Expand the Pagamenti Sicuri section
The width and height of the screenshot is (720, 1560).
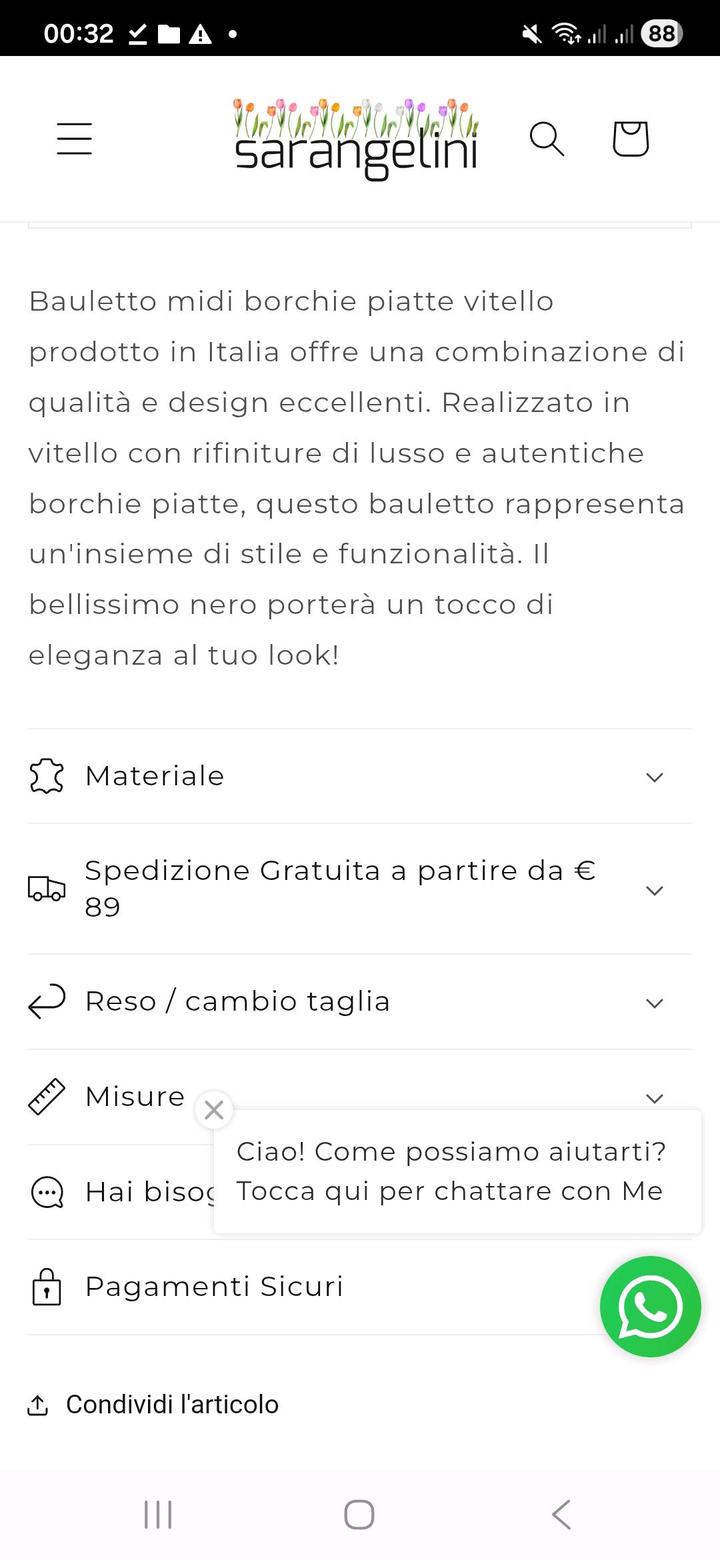pyautogui.click(x=300, y=1287)
